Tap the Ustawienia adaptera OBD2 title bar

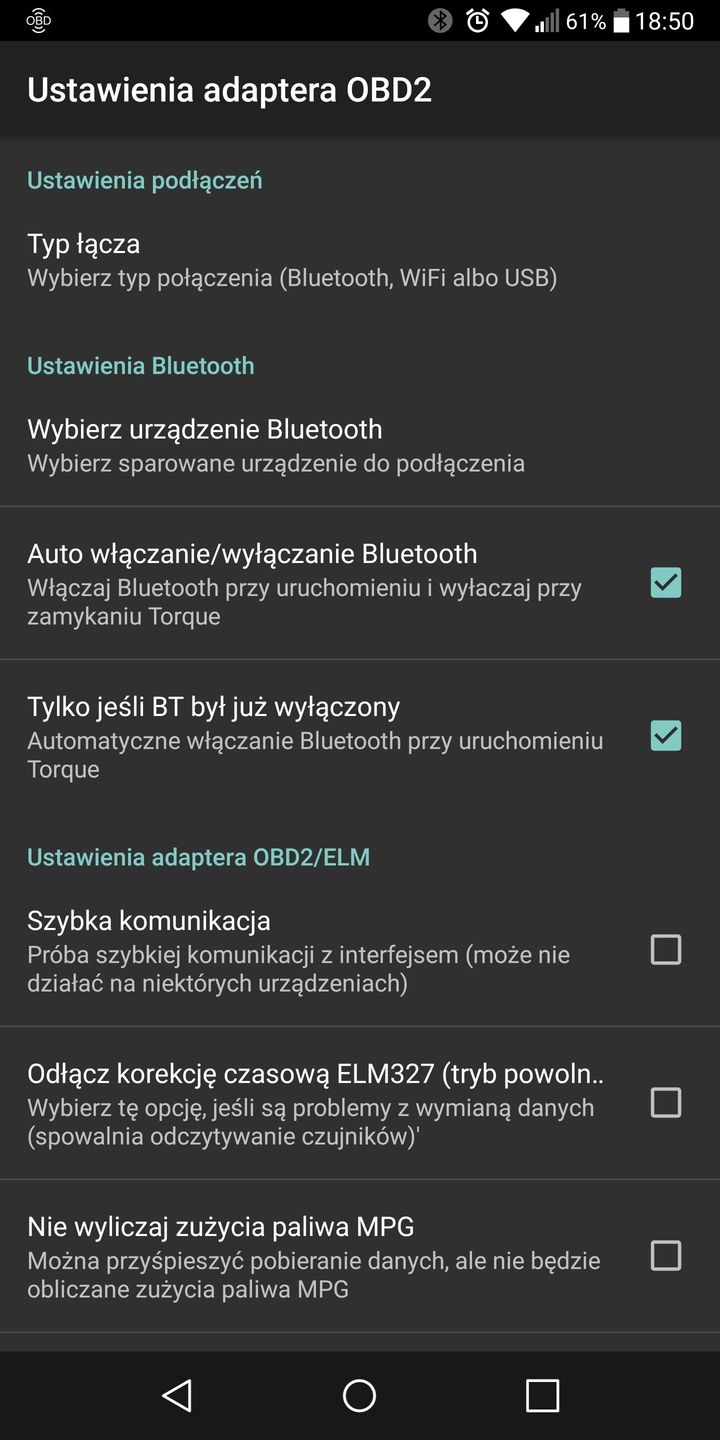(x=229, y=89)
